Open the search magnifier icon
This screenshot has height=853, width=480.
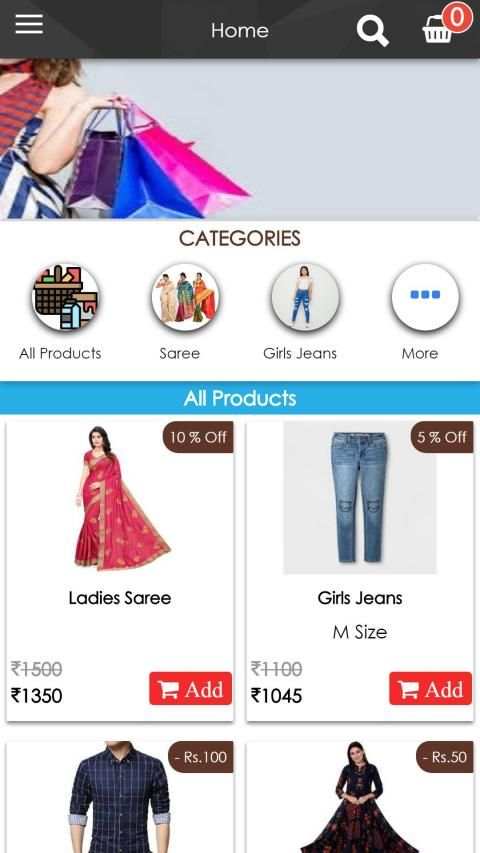tap(373, 30)
